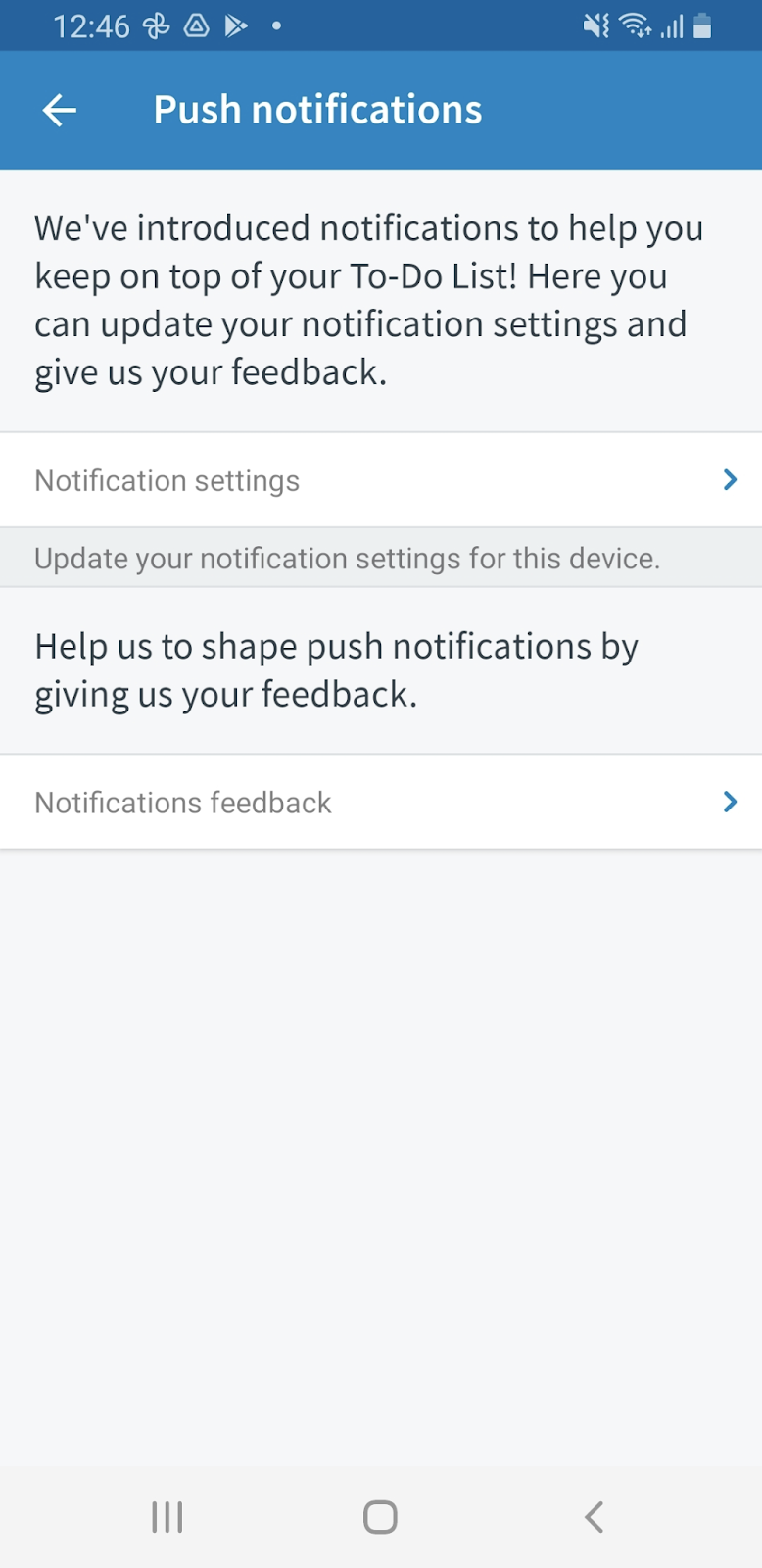Tap the feedback prompt paragraph text
This screenshot has width=762, height=1568.
pos(337,668)
